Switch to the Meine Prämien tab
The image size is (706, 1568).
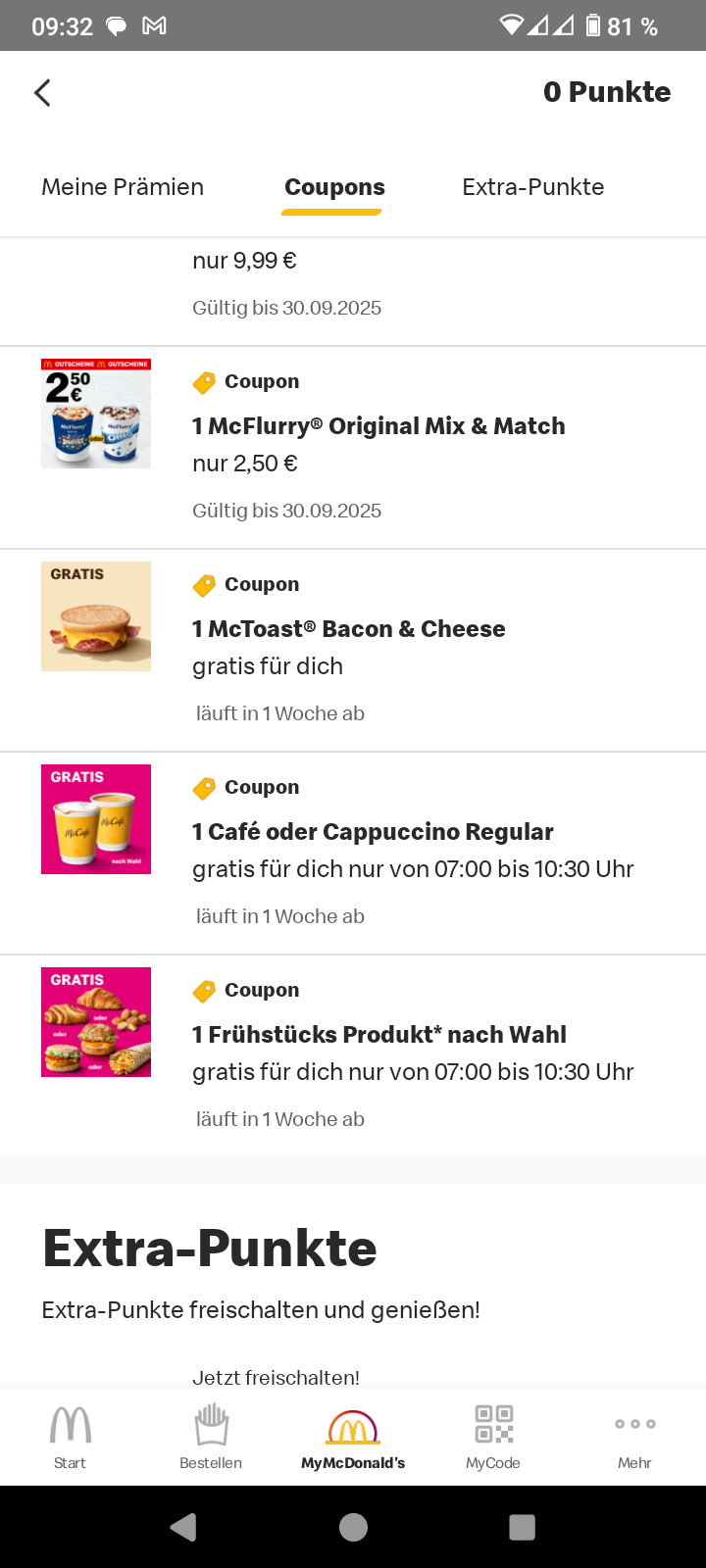pos(123,187)
